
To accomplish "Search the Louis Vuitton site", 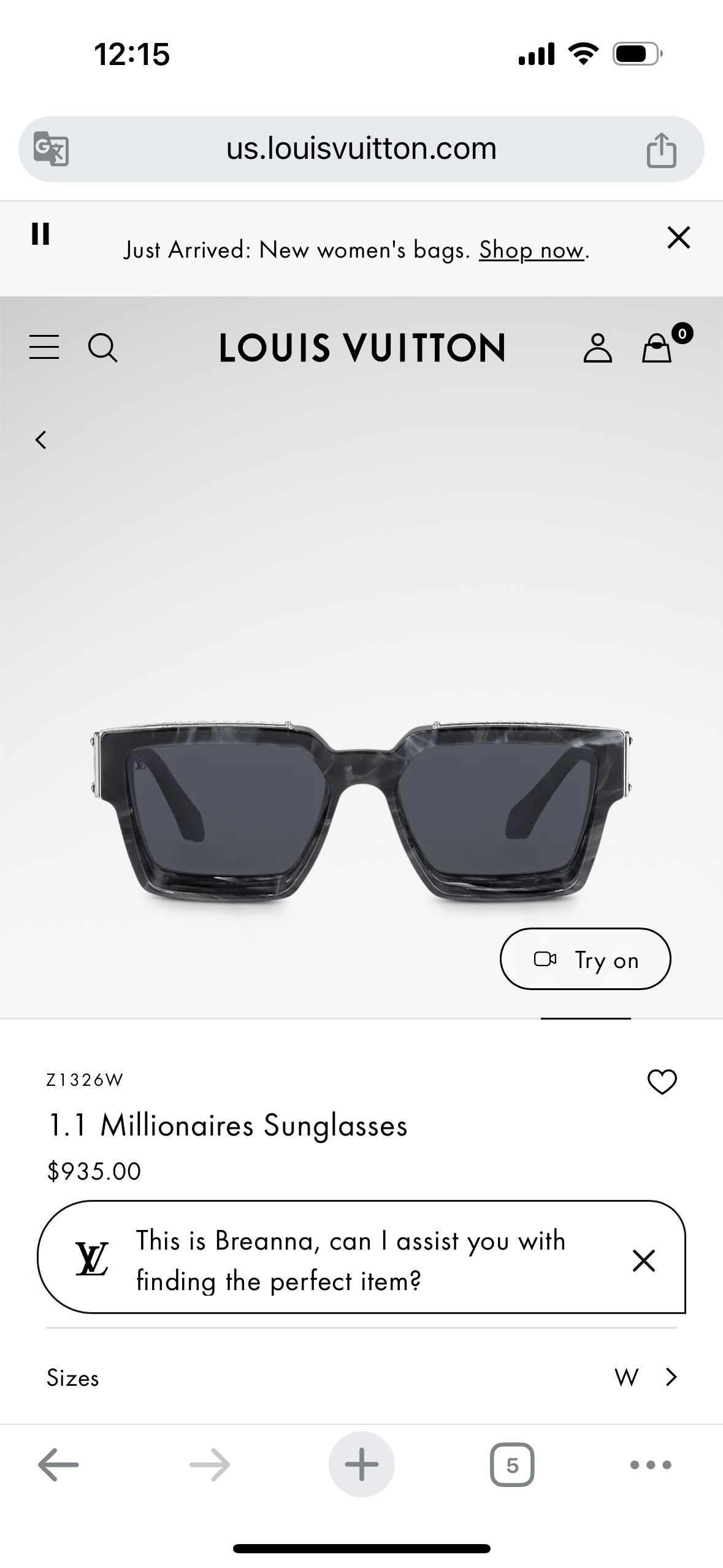I will (102, 348).
